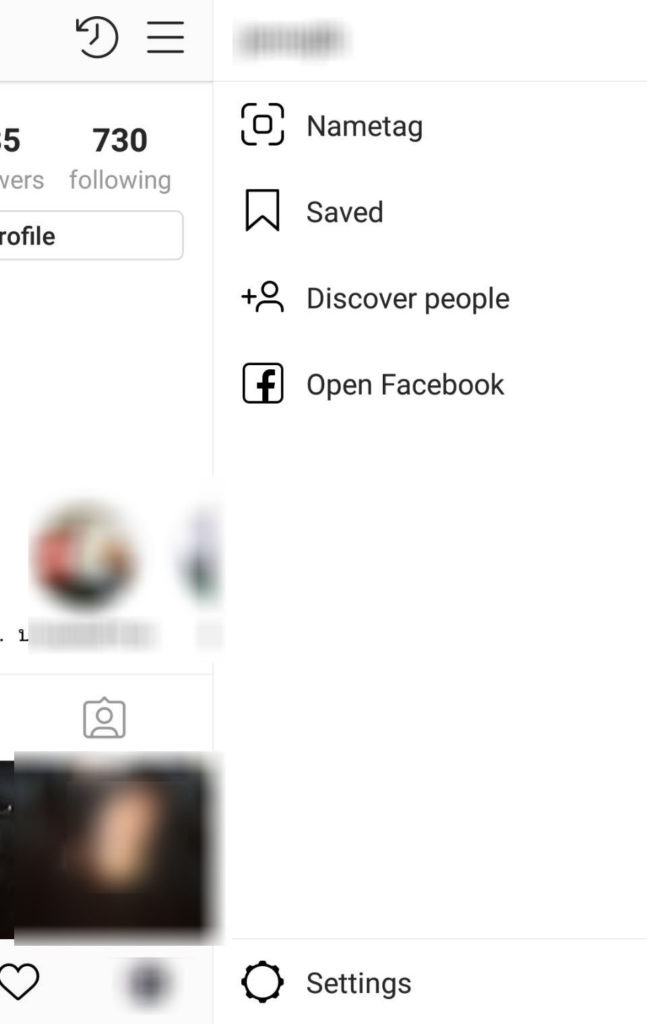Close the hamburger side menu
Image resolution: width=647 pixels, height=1024 pixels.
pyautogui.click(x=166, y=38)
